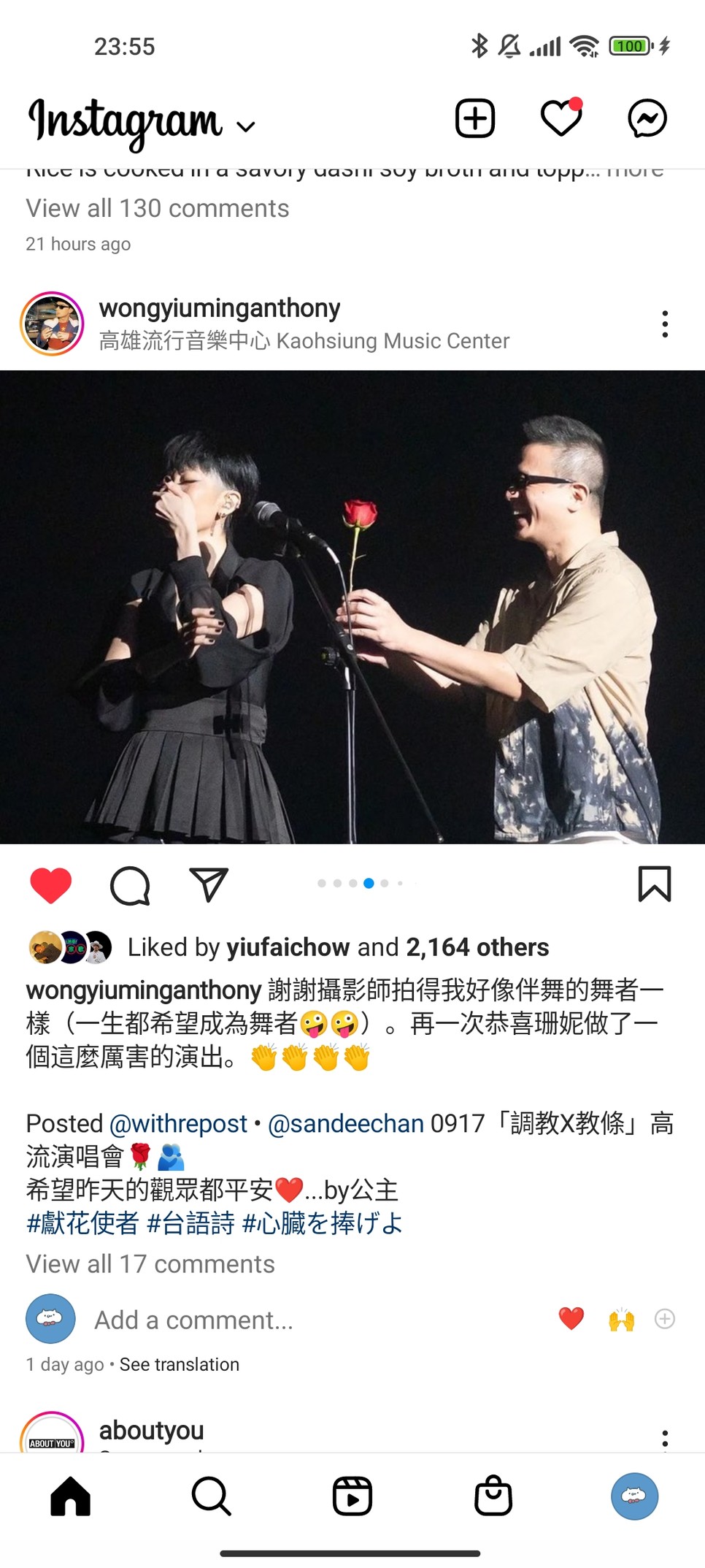View all 17 comments

150,1264
